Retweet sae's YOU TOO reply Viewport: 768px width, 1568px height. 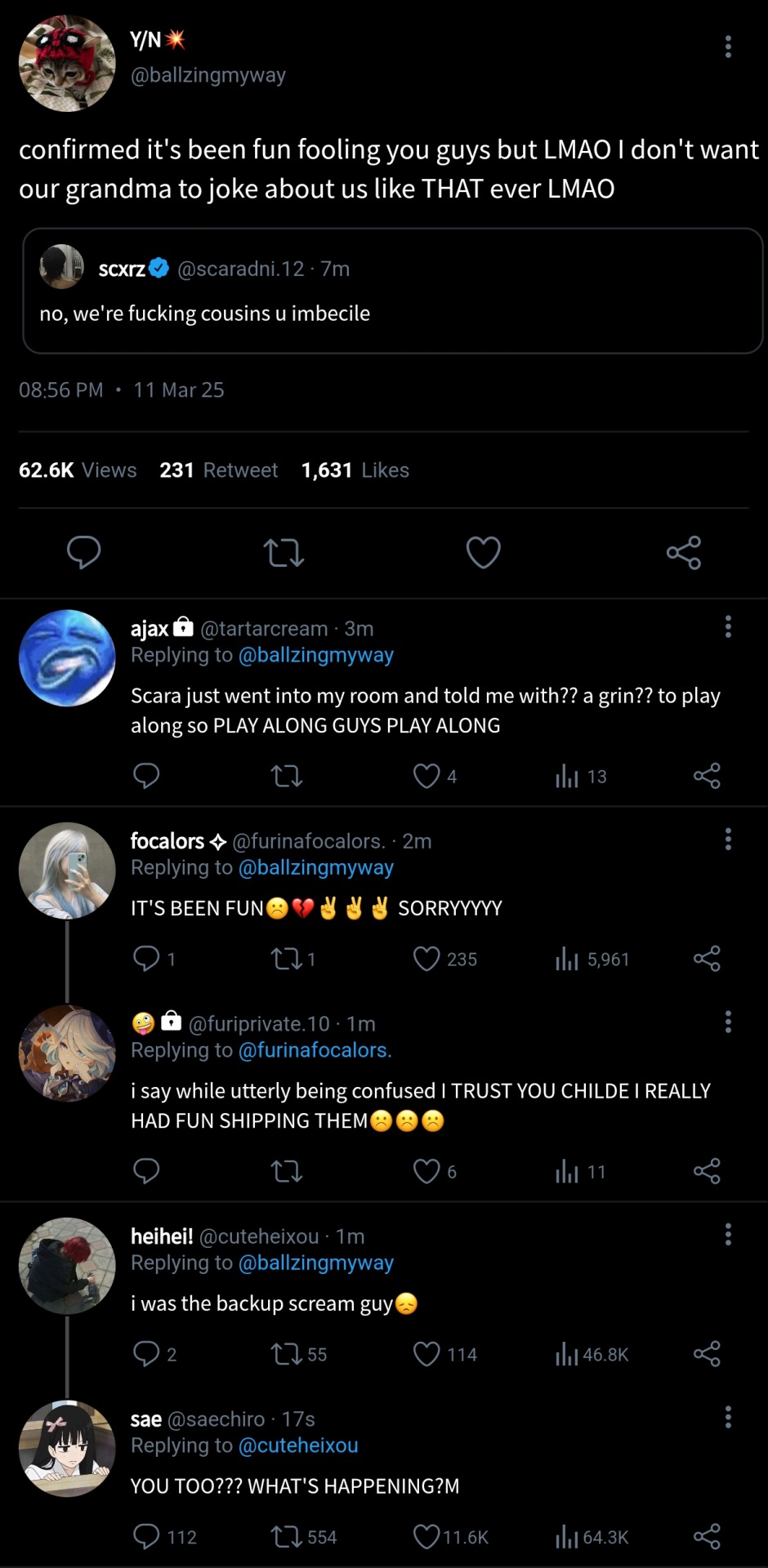(287, 1537)
